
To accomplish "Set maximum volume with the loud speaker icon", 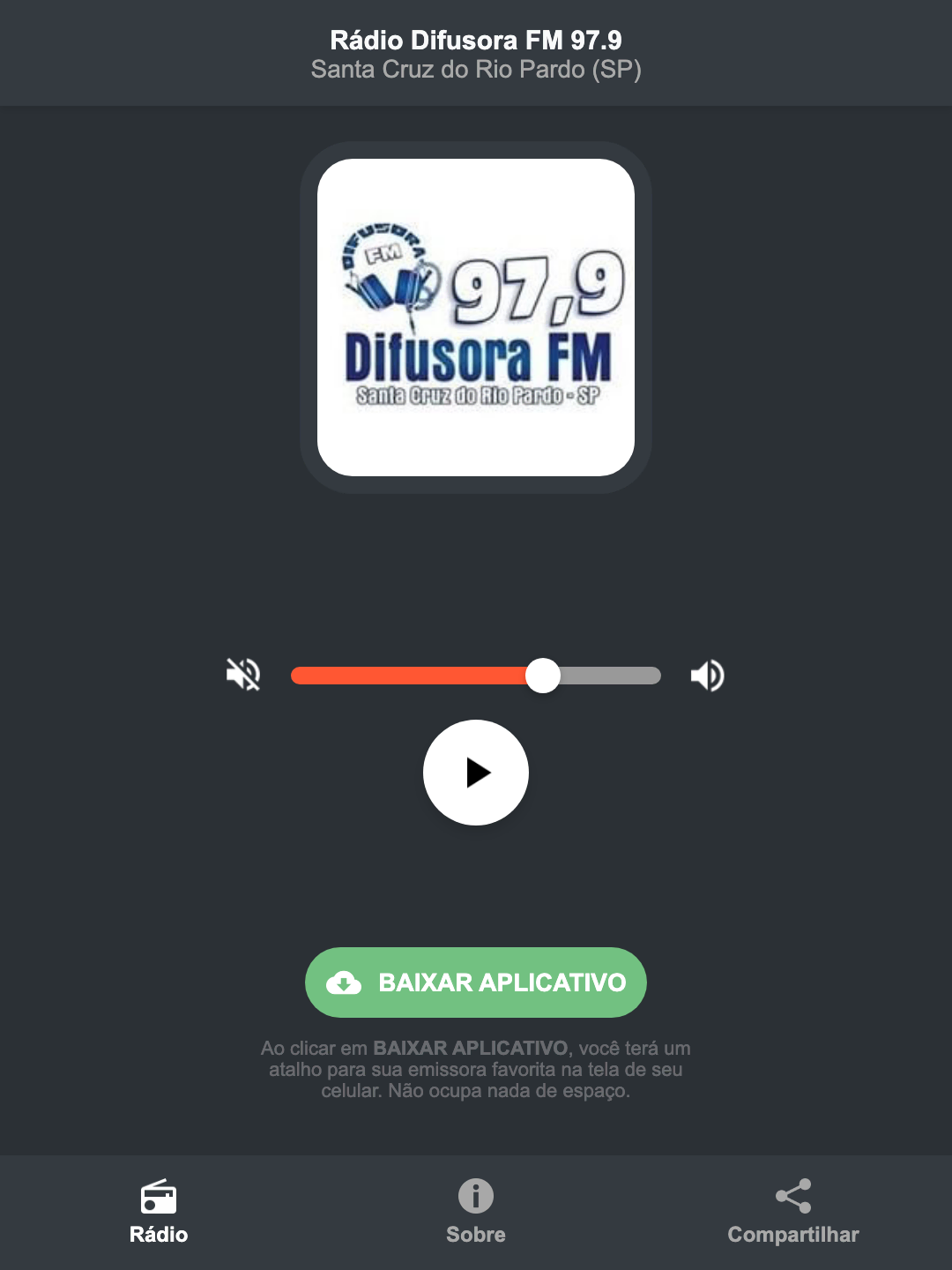I will tap(707, 675).
